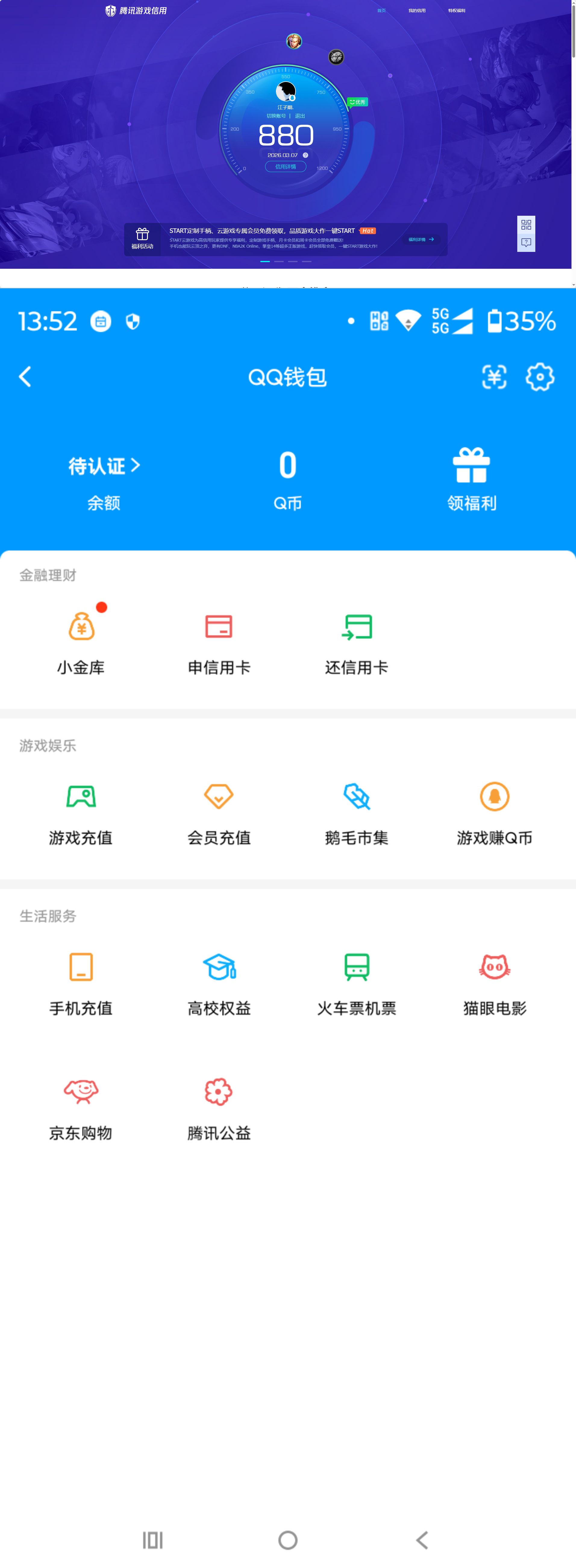Image resolution: width=576 pixels, height=1568 pixels.
Task: Select 申信用卡
Action: point(219,642)
